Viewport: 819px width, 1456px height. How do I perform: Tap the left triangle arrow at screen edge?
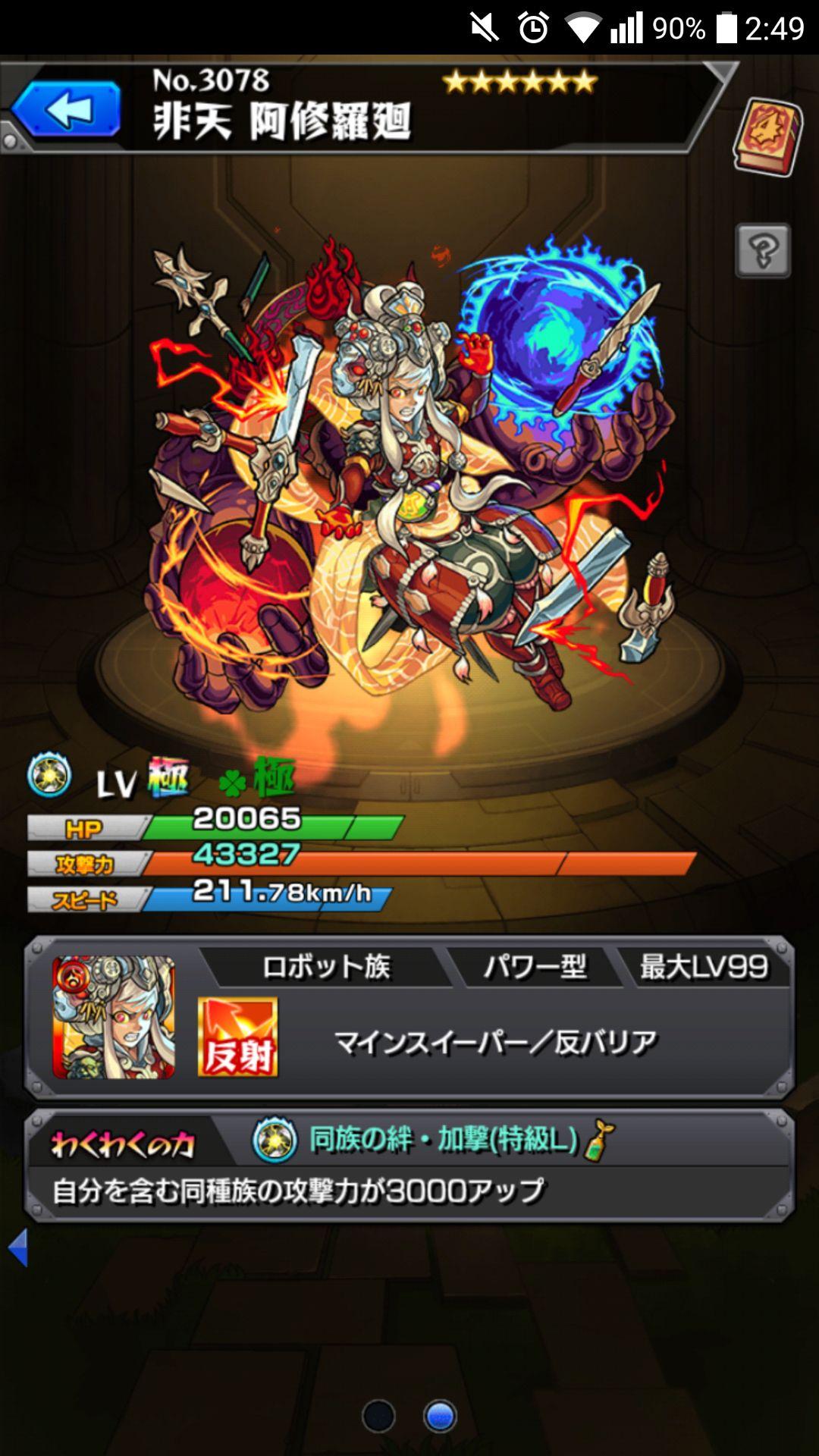18,1247
